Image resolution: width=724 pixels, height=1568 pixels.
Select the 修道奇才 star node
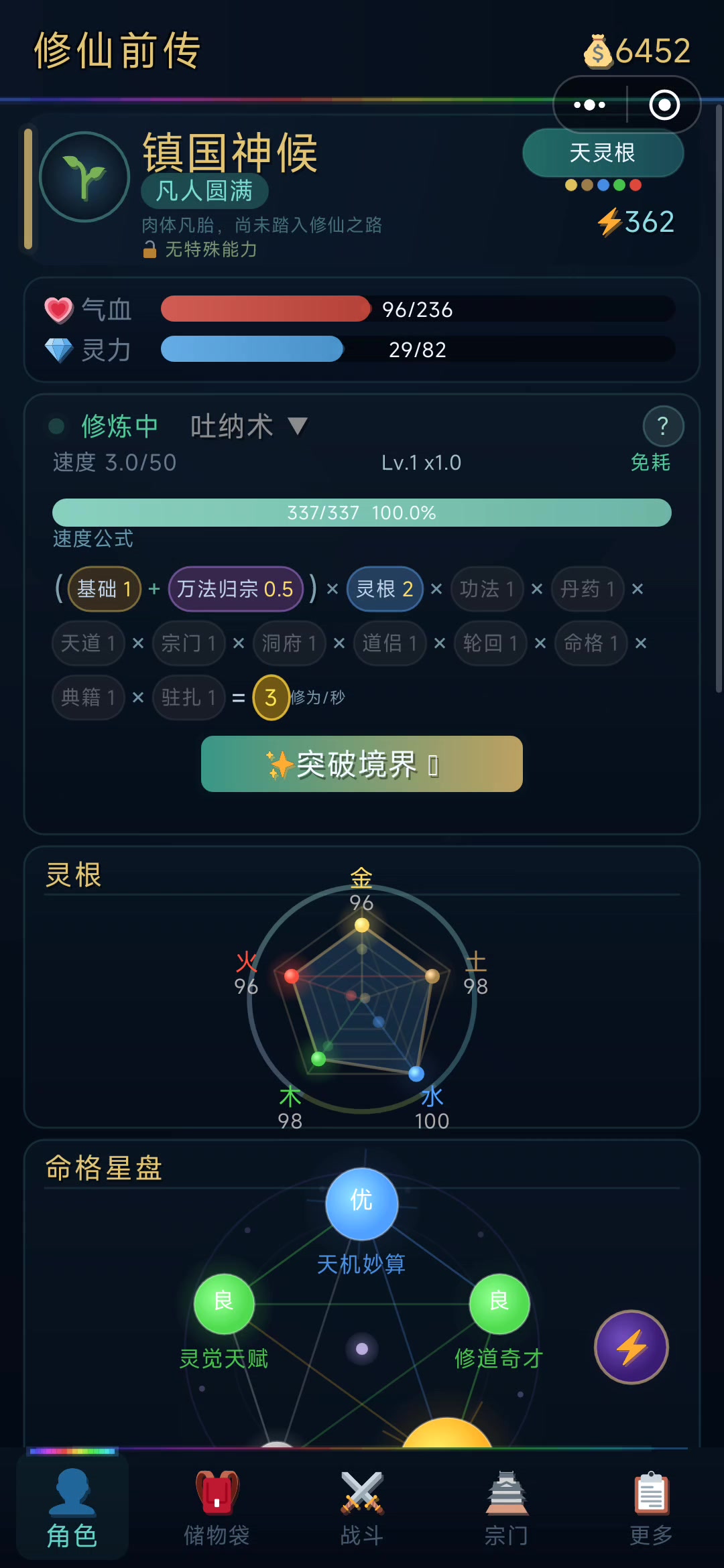pos(499,1303)
